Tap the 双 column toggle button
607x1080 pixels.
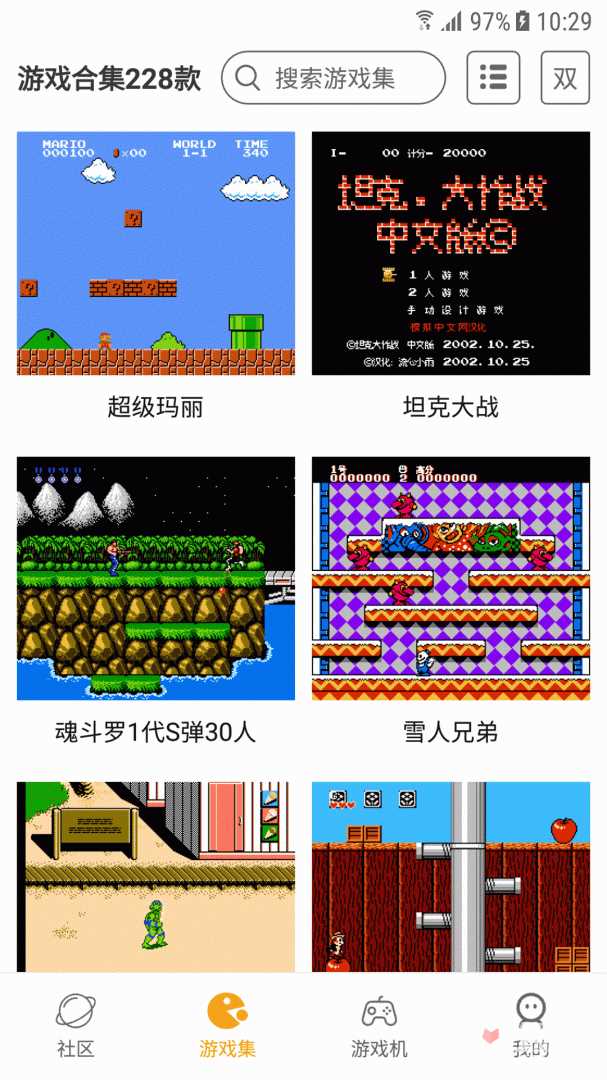[565, 78]
